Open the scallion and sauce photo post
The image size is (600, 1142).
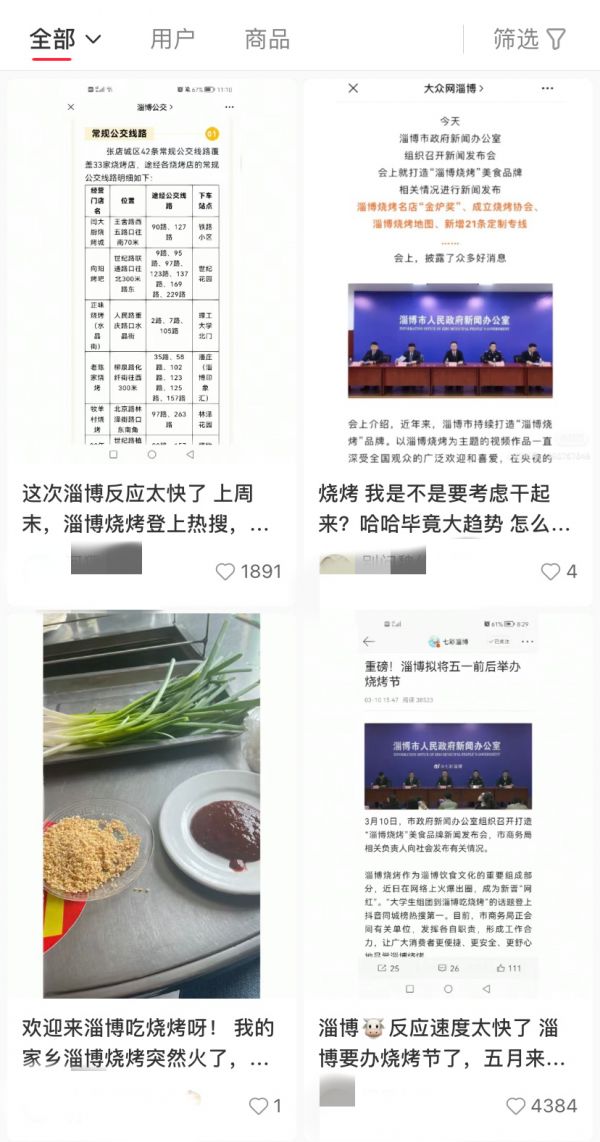click(150, 805)
